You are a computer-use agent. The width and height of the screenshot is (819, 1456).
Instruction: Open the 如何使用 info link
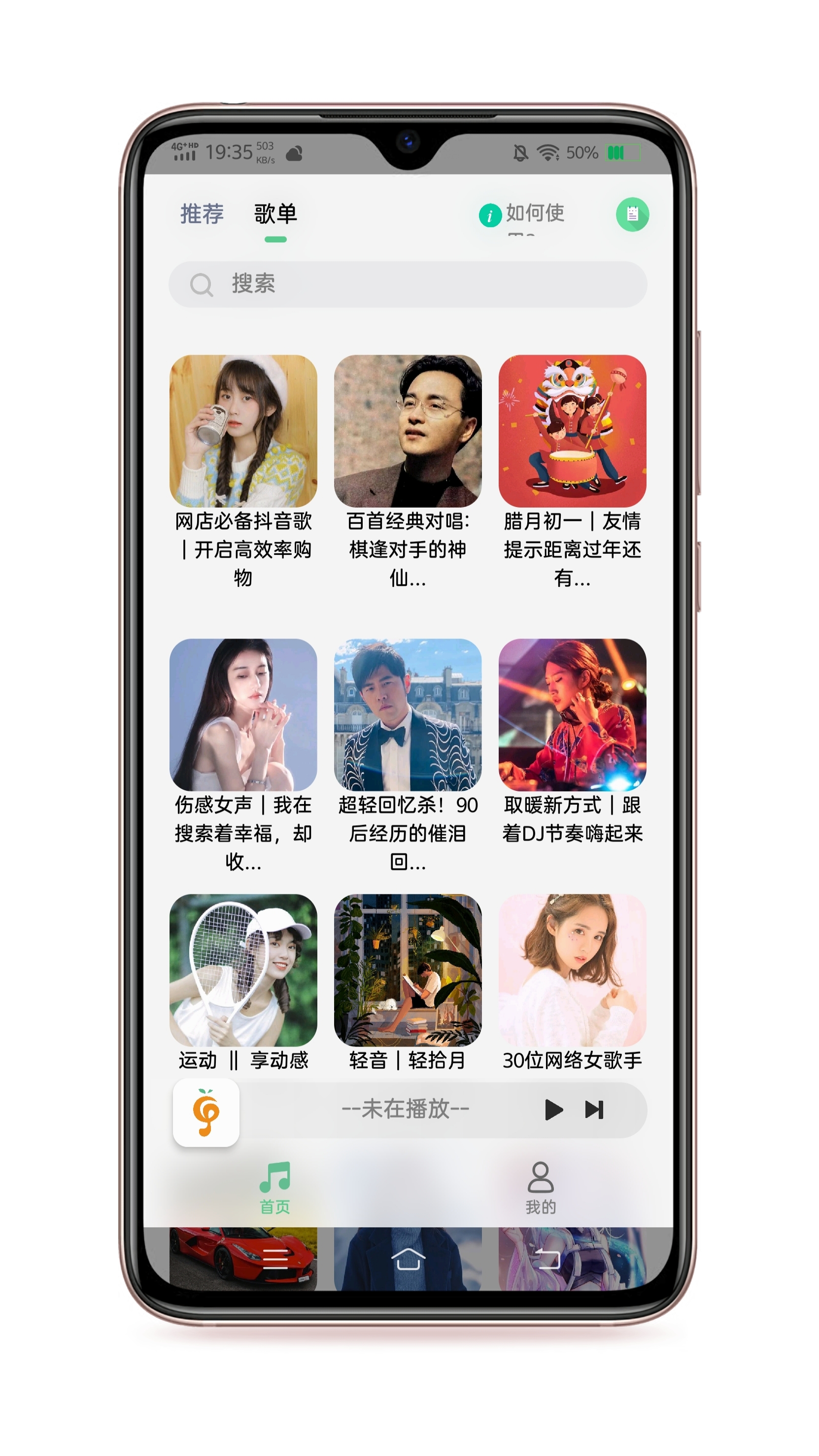click(523, 214)
